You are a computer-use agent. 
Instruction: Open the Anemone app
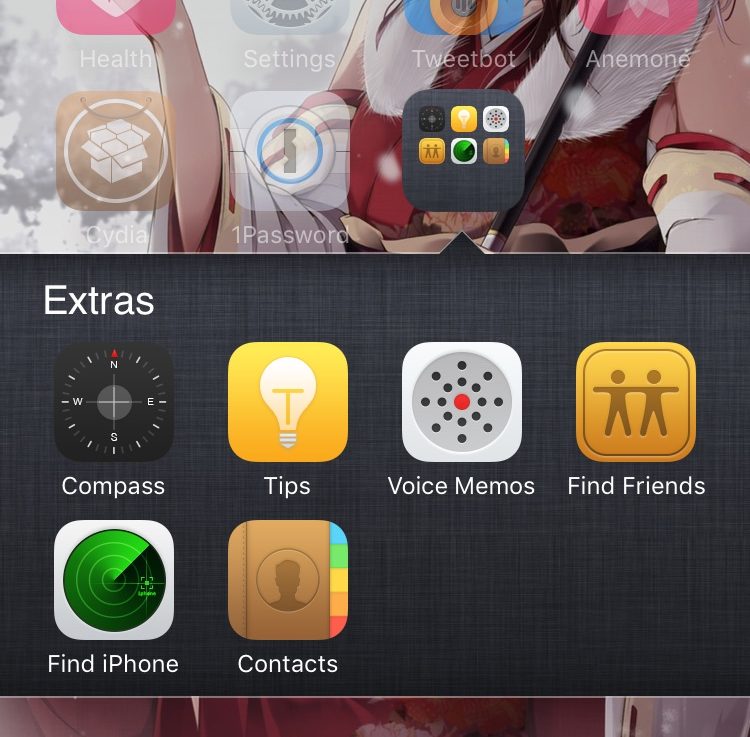pos(637,20)
